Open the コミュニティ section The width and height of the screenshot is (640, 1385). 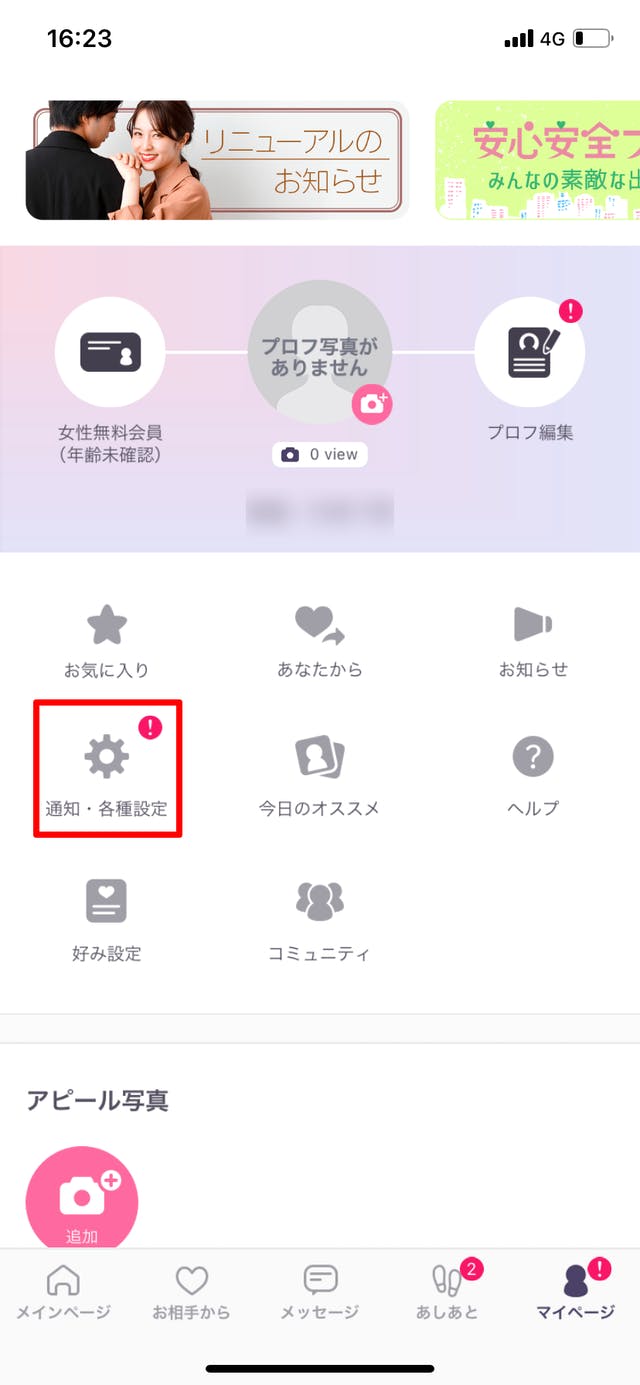click(x=320, y=918)
